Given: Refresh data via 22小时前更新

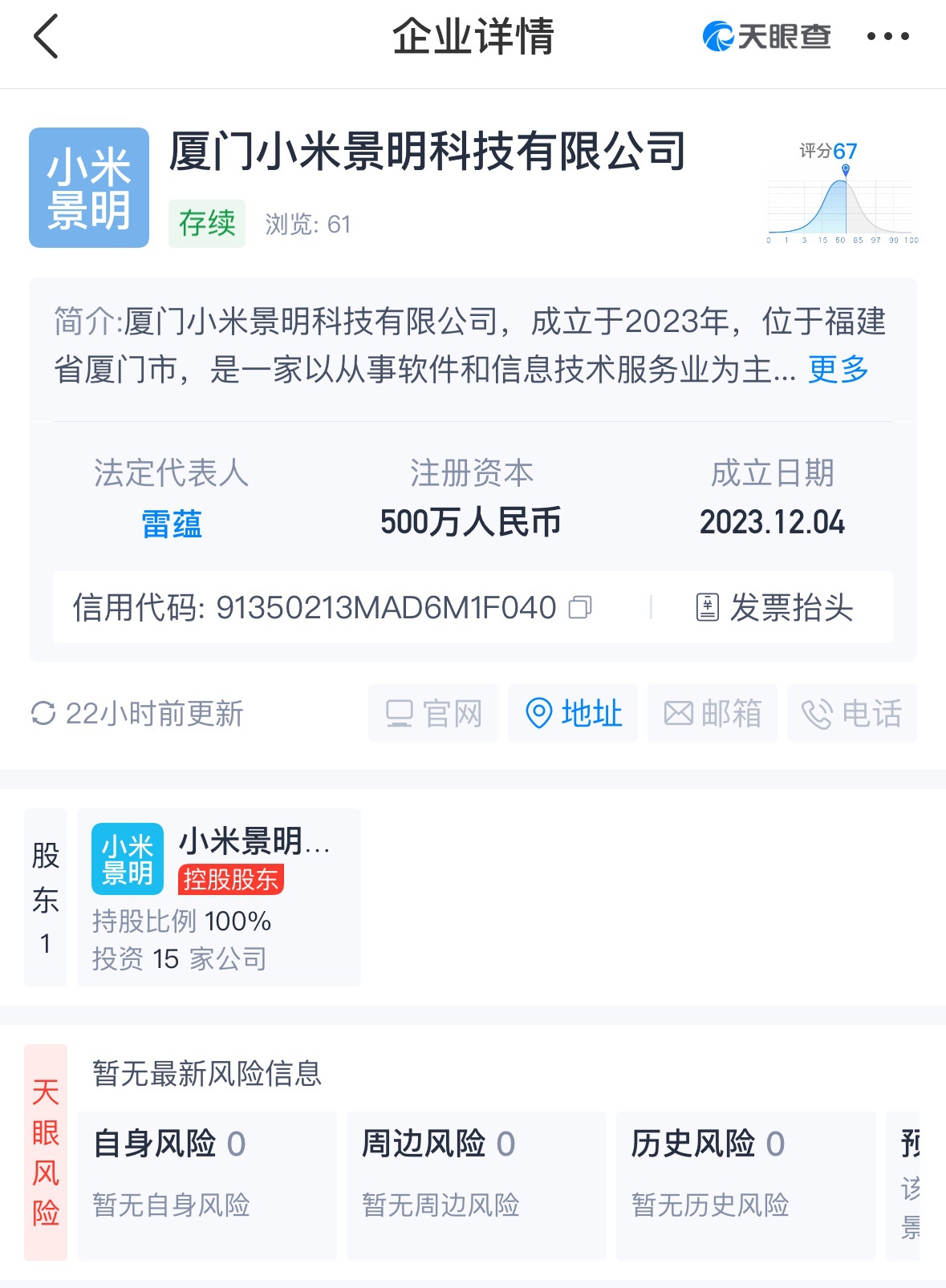Looking at the screenshot, I should [x=136, y=713].
